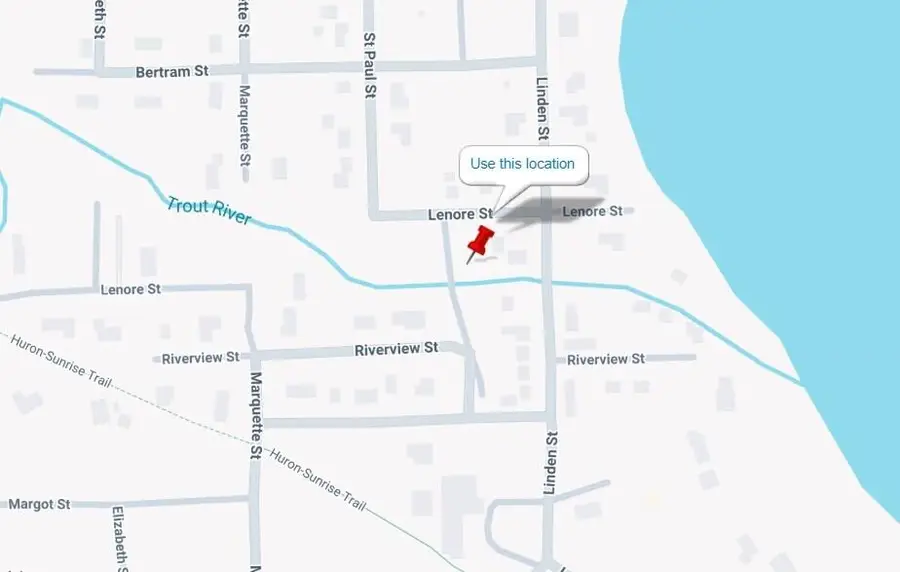Select the red map pin
This screenshot has width=900, height=572.
(481, 243)
